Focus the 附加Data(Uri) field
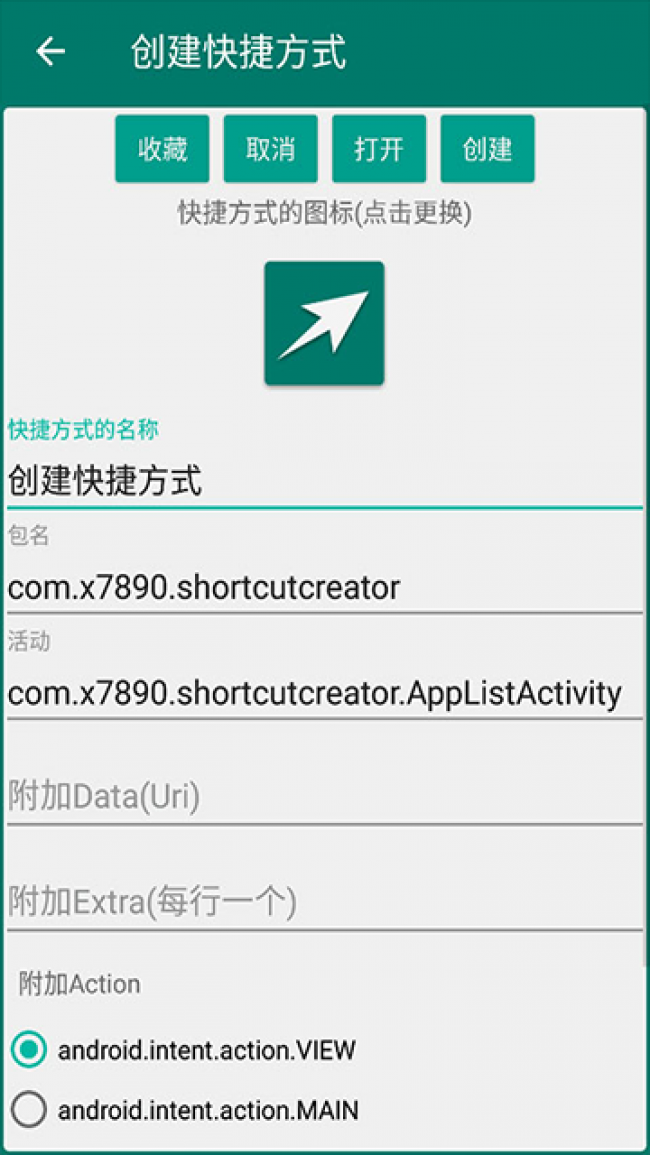 tap(324, 797)
